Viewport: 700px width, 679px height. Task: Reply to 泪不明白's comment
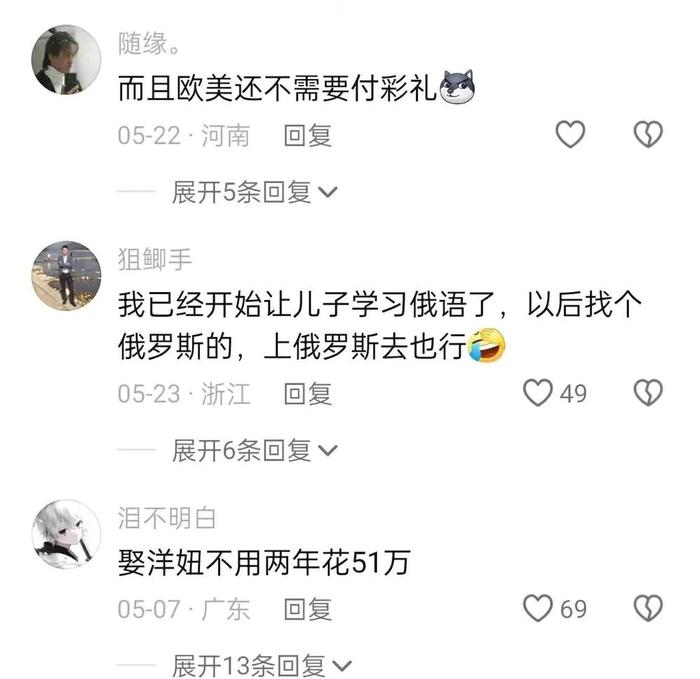click(x=307, y=609)
